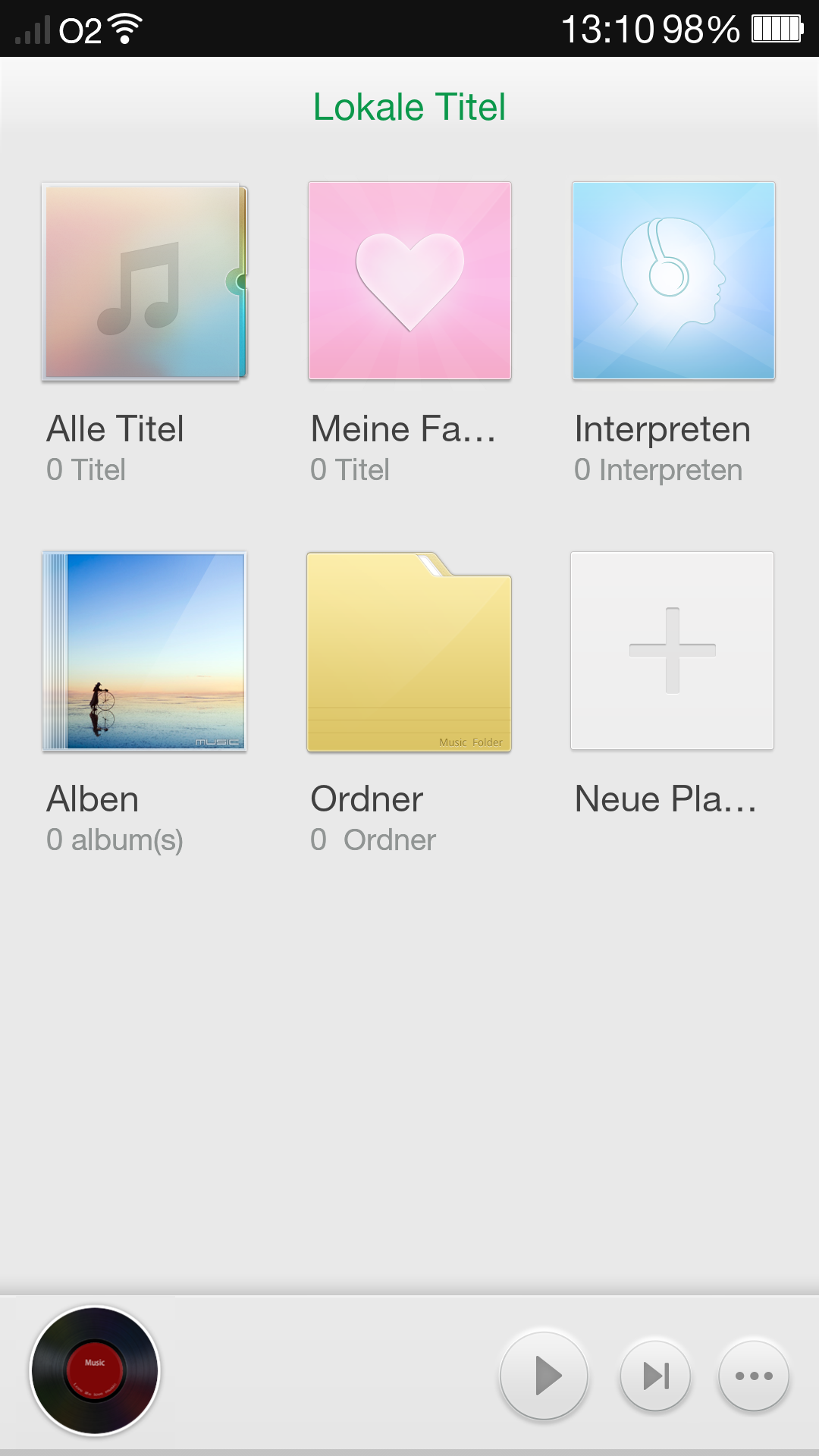Browse the Interpreten category
Screen dimensions: 819x1456
click(673, 281)
